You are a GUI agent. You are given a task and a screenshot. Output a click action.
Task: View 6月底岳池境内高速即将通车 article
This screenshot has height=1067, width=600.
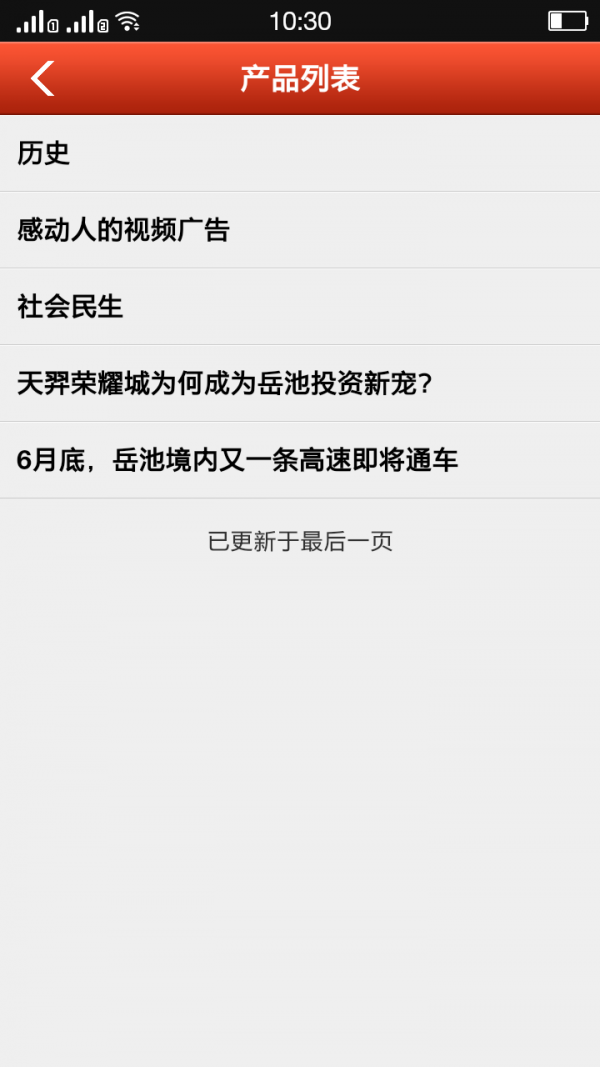coord(300,461)
